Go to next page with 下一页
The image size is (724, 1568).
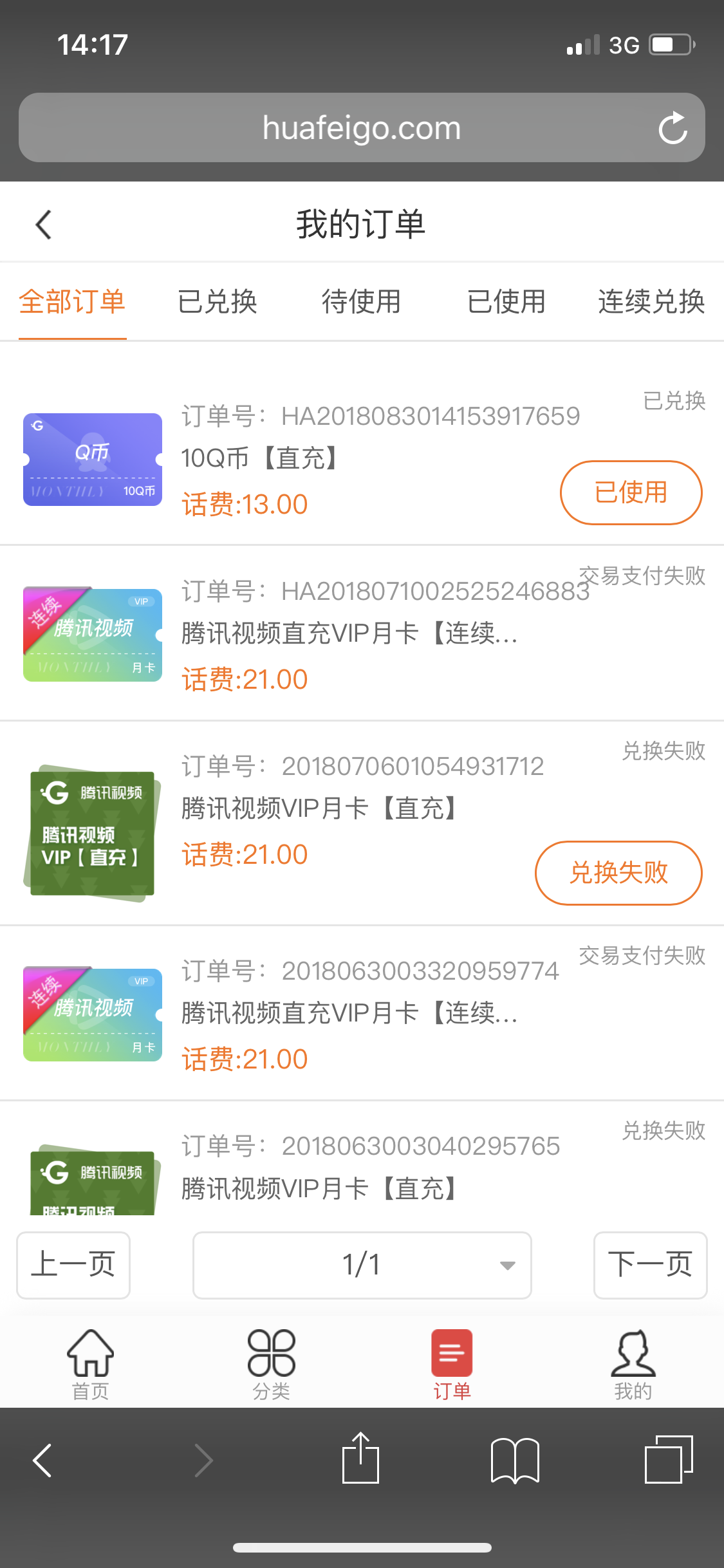pos(650,1265)
